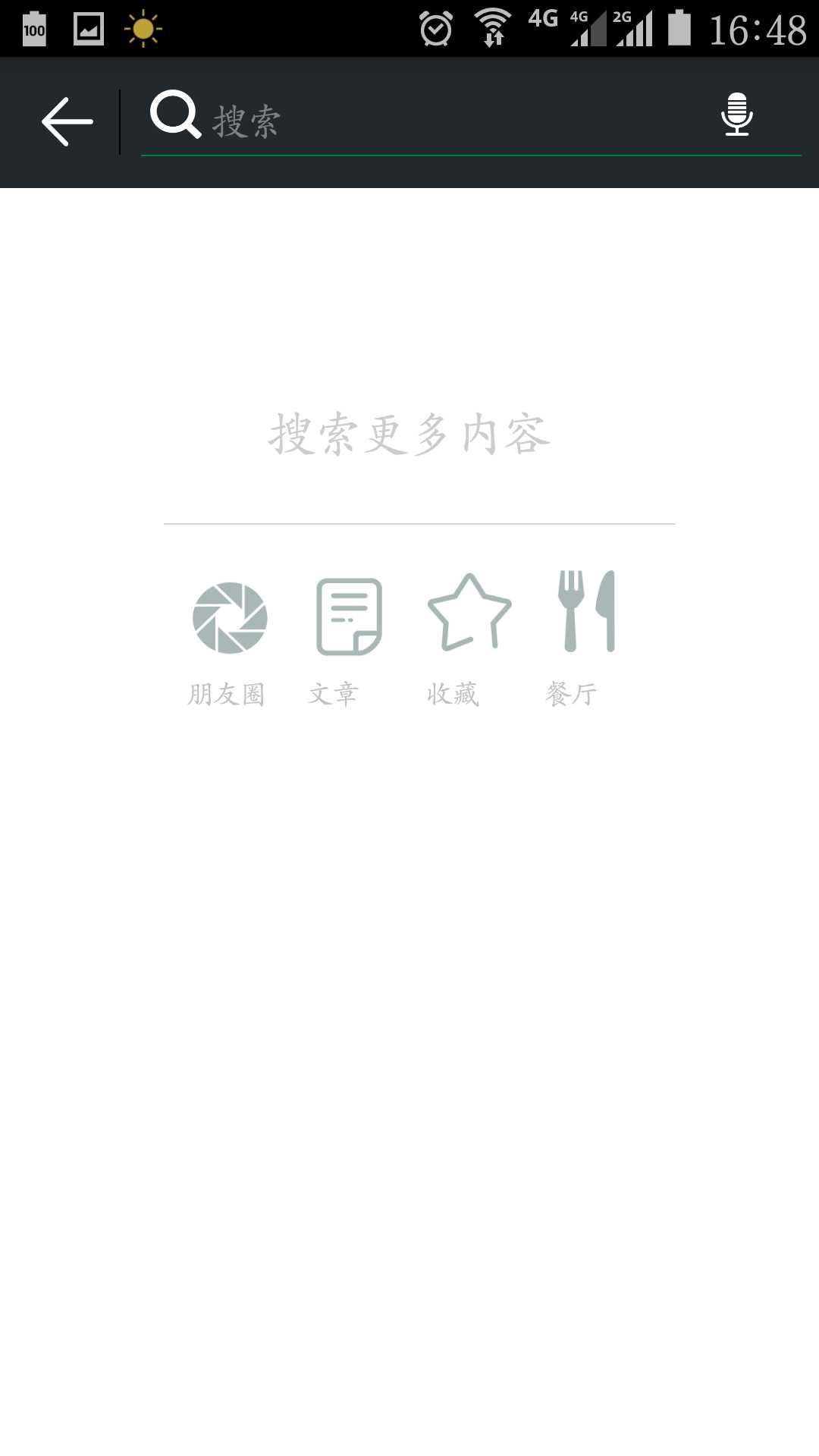
Task: Search within 朋友圈 Moments
Action: (229, 637)
